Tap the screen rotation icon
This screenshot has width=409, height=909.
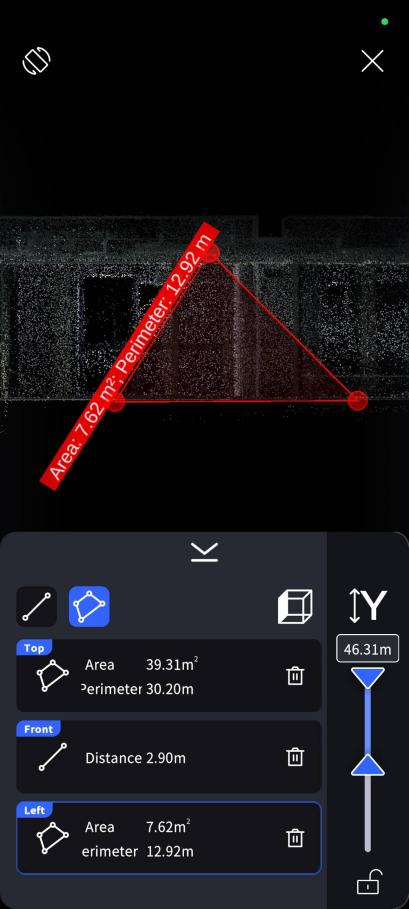point(36,60)
